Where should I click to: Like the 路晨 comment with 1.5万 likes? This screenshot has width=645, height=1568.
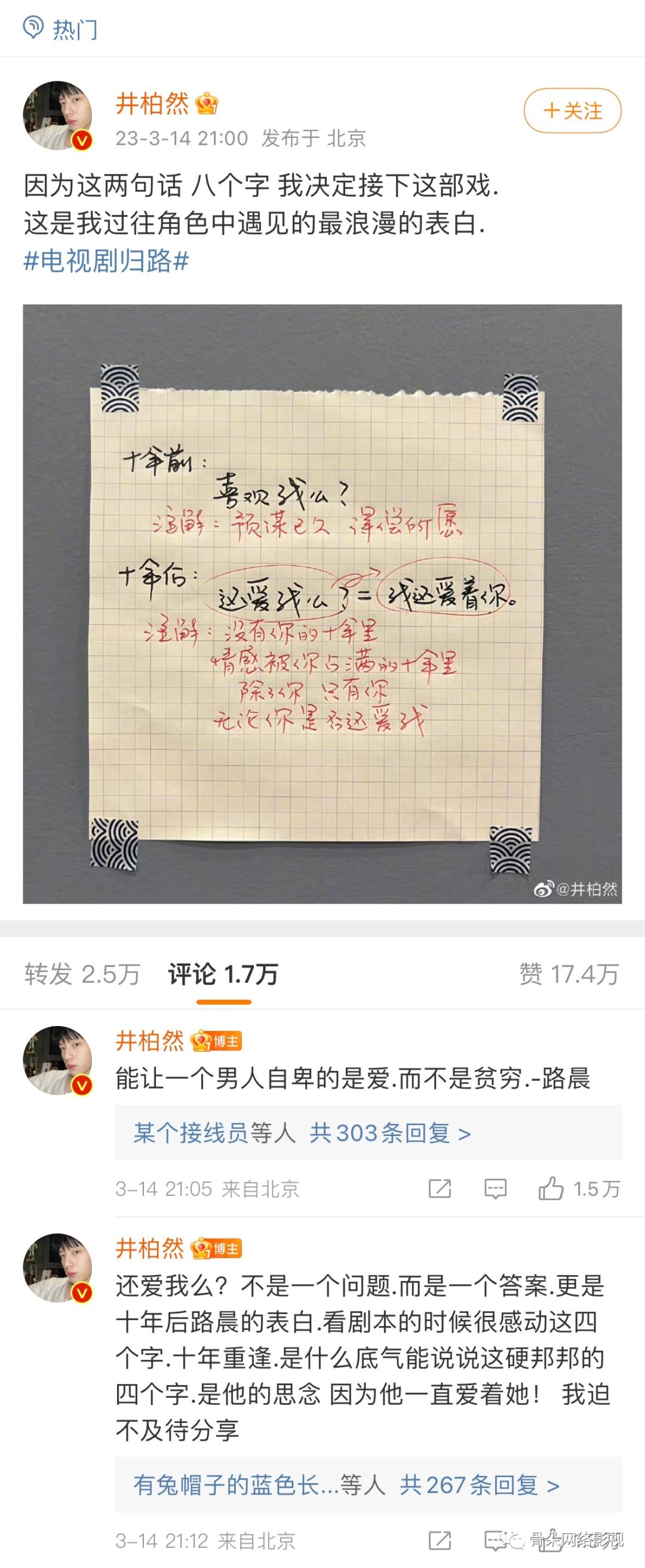[x=551, y=1188]
